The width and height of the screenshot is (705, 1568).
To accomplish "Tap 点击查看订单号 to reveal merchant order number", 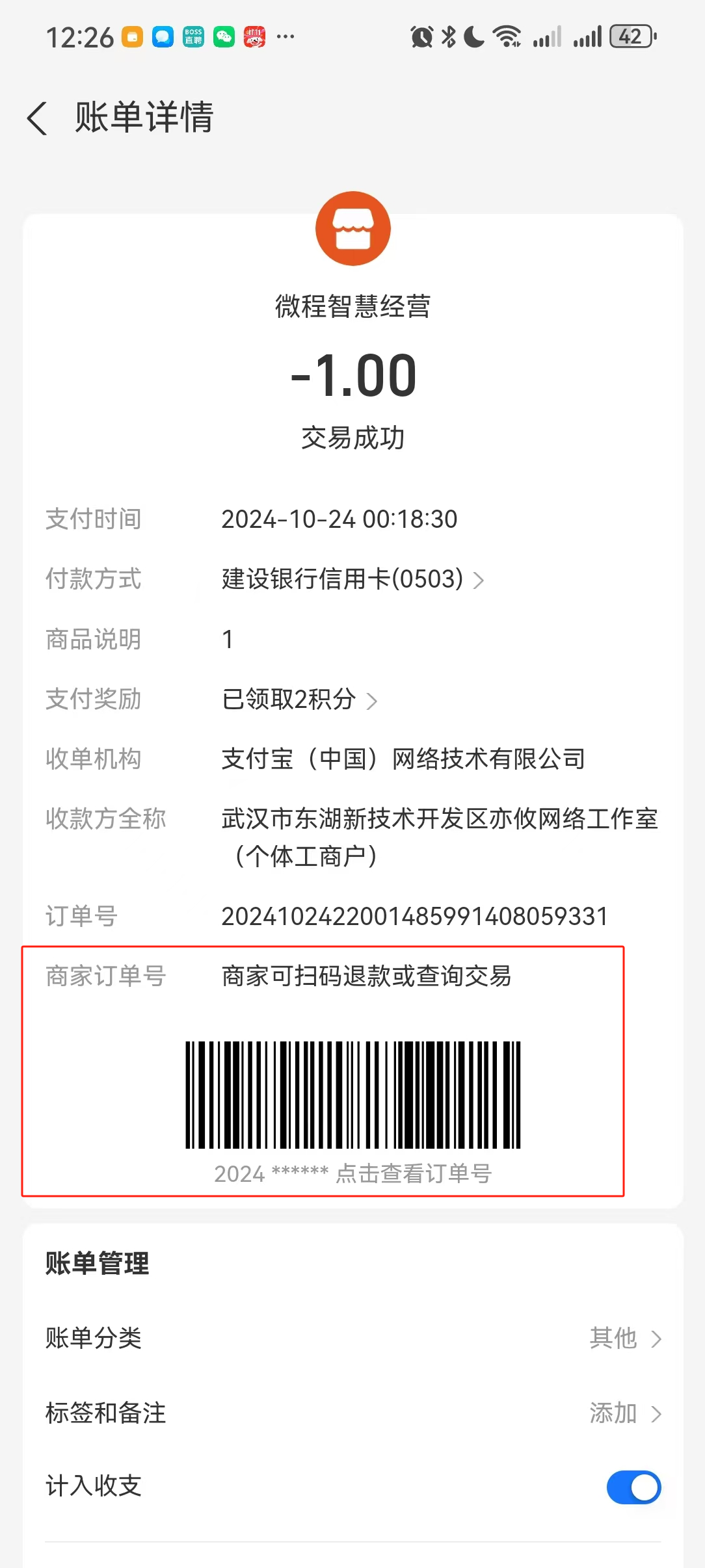I will tap(414, 1173).
